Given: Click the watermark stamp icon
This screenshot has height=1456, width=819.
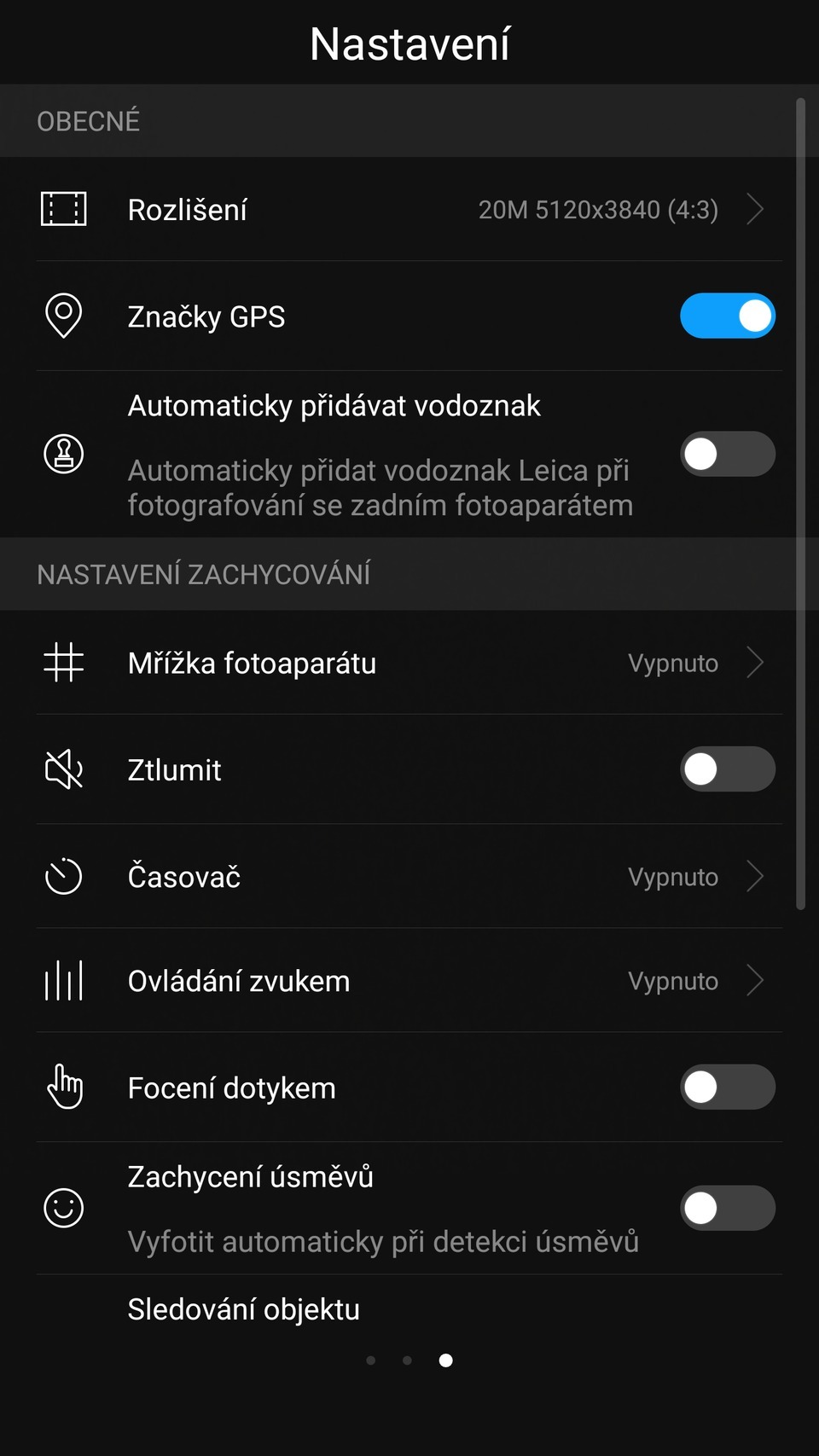Looking at the screenshot, I should (63, 454).
